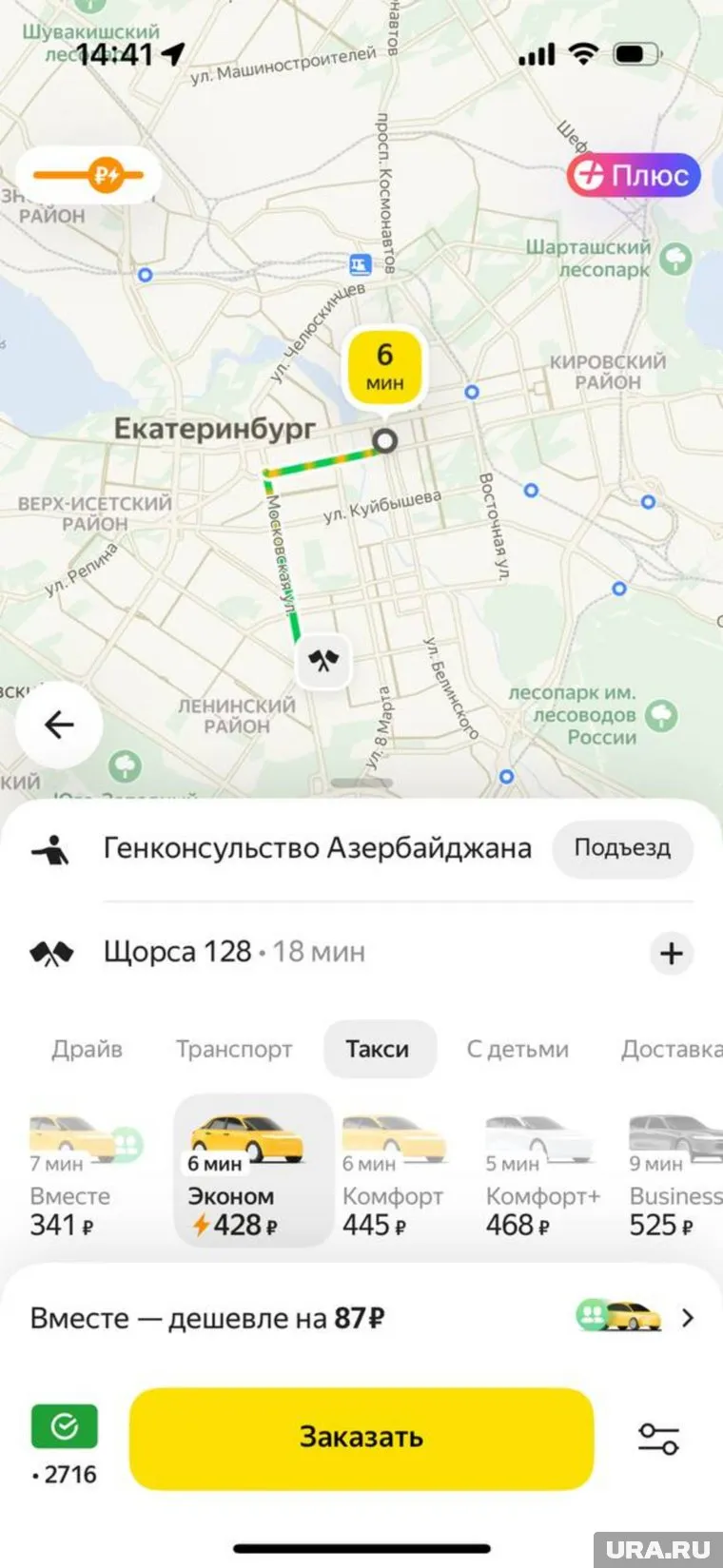
Task: Open ride options sliders icon
Action: click(x=658, y=1438)
